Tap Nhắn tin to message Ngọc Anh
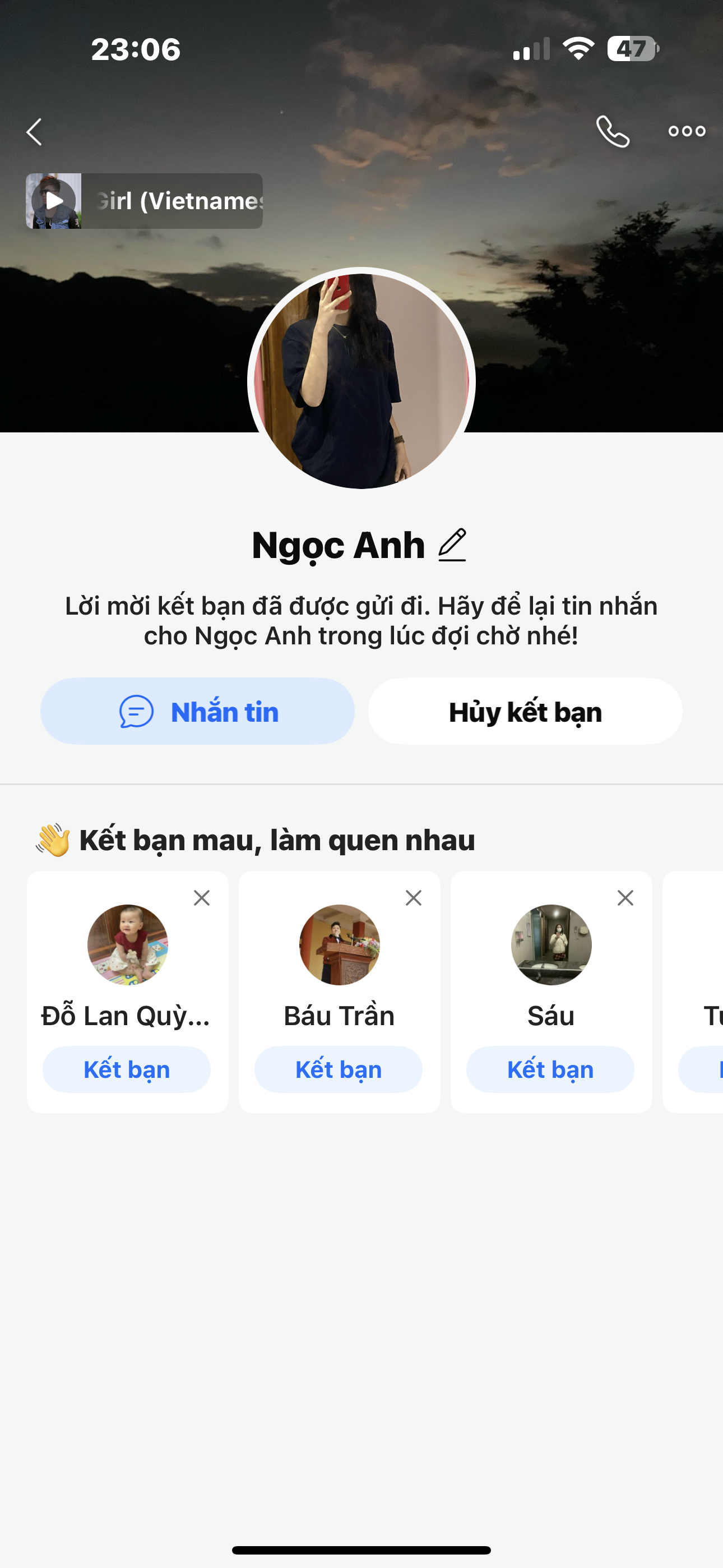Image resolution: width=723 pixels, height=1568 pixels. pos(198,712)
